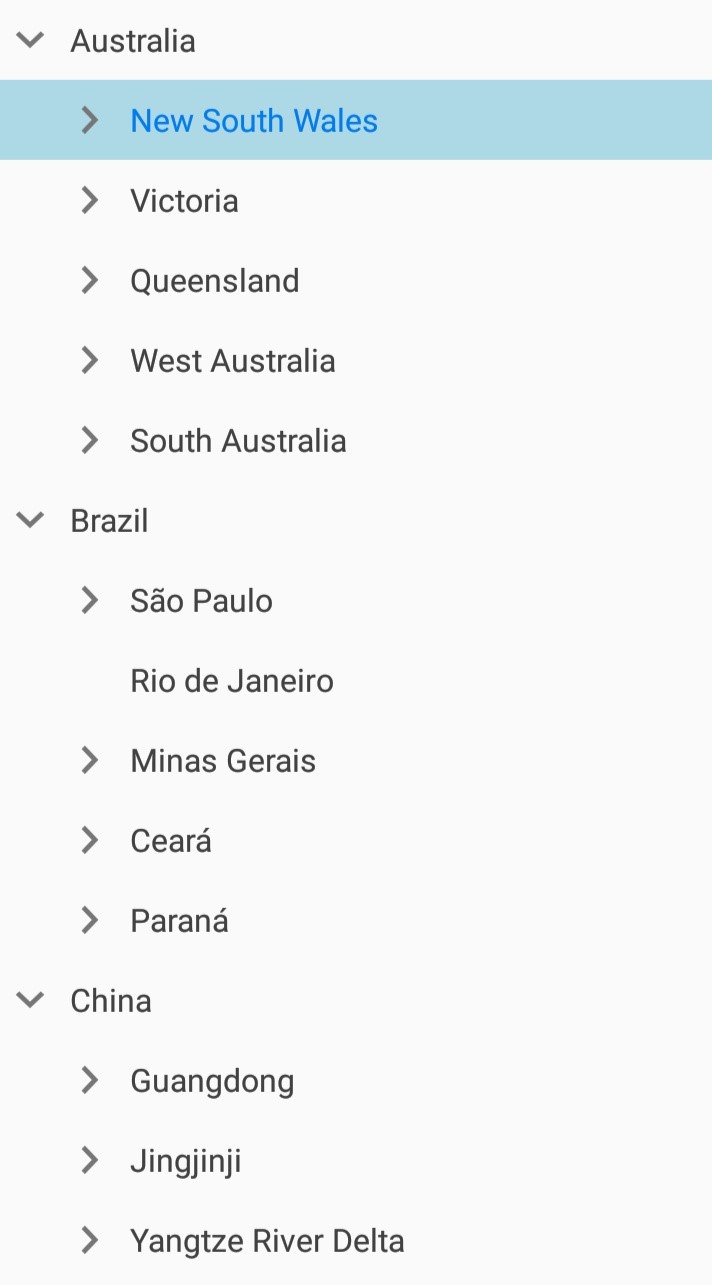Select São Paulo in the tree
The image size is (712, 1285).
(x=201, y=601)
